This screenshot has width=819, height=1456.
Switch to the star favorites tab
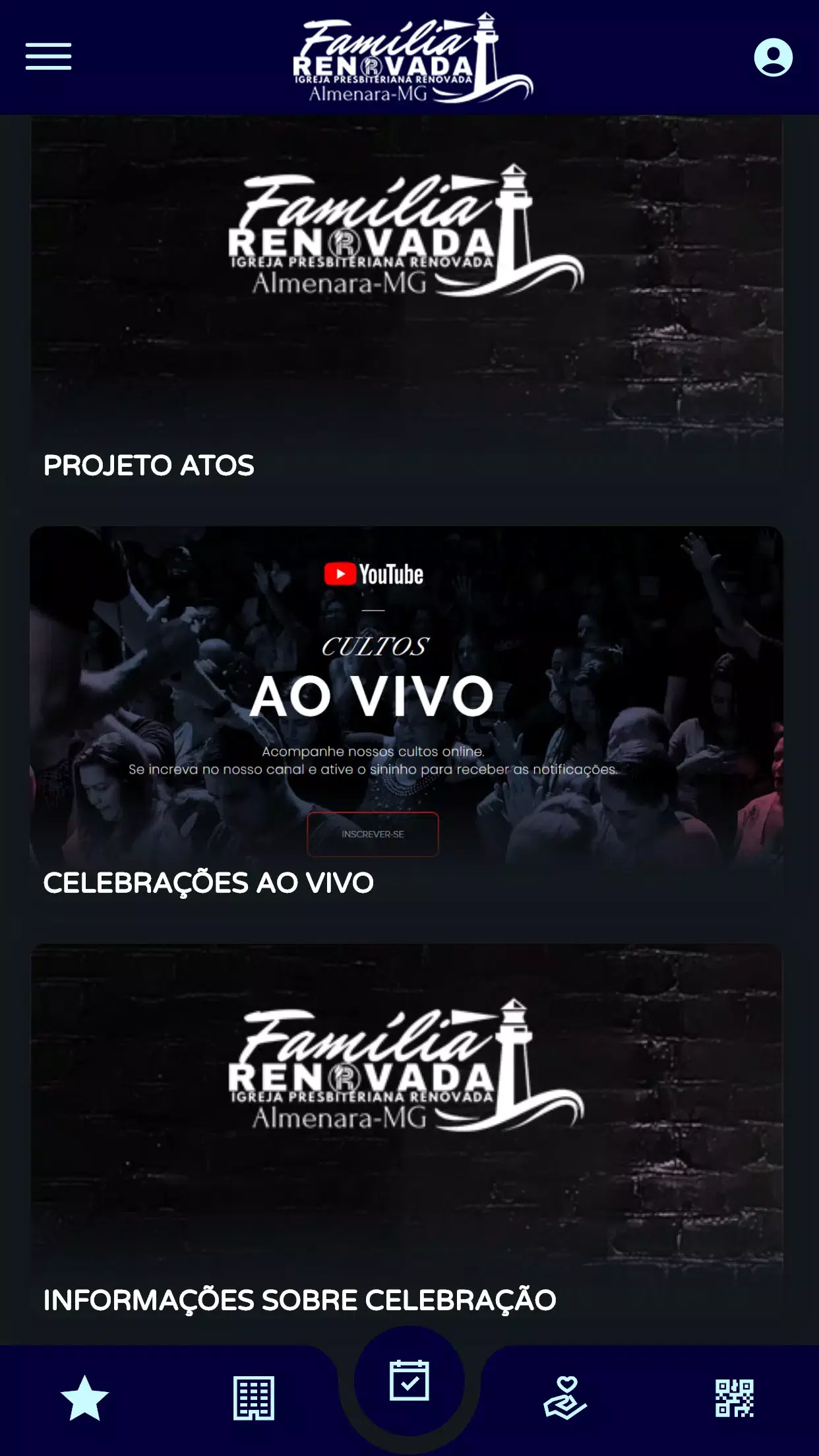(84, 1398)
